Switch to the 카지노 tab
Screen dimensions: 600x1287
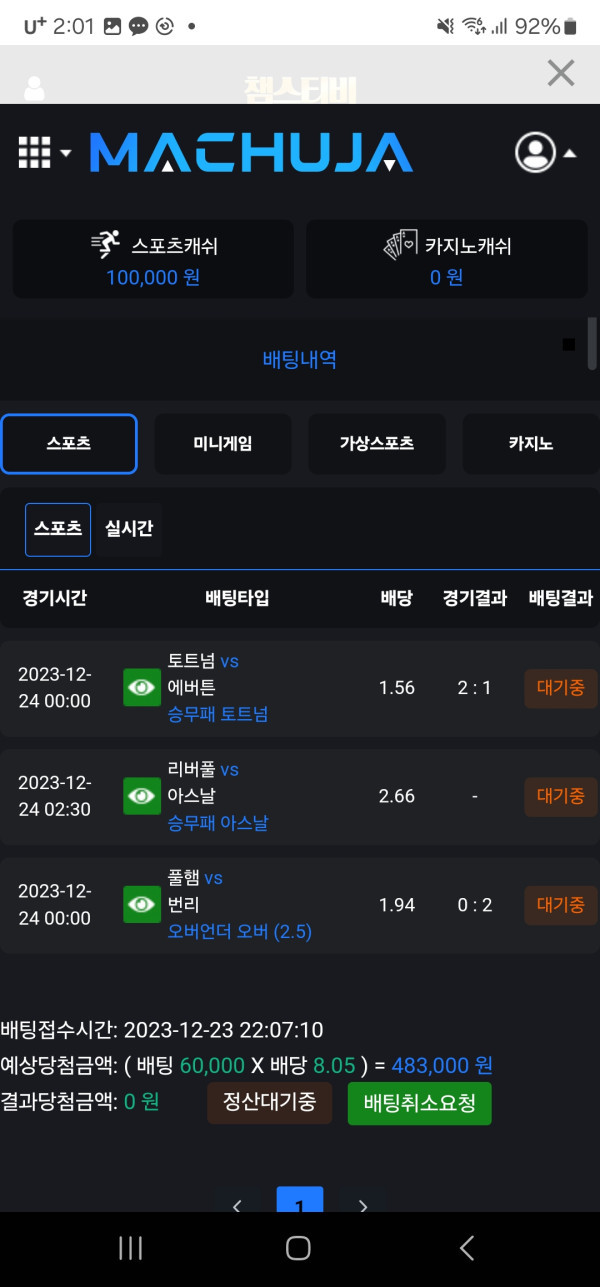coord(531,443)
